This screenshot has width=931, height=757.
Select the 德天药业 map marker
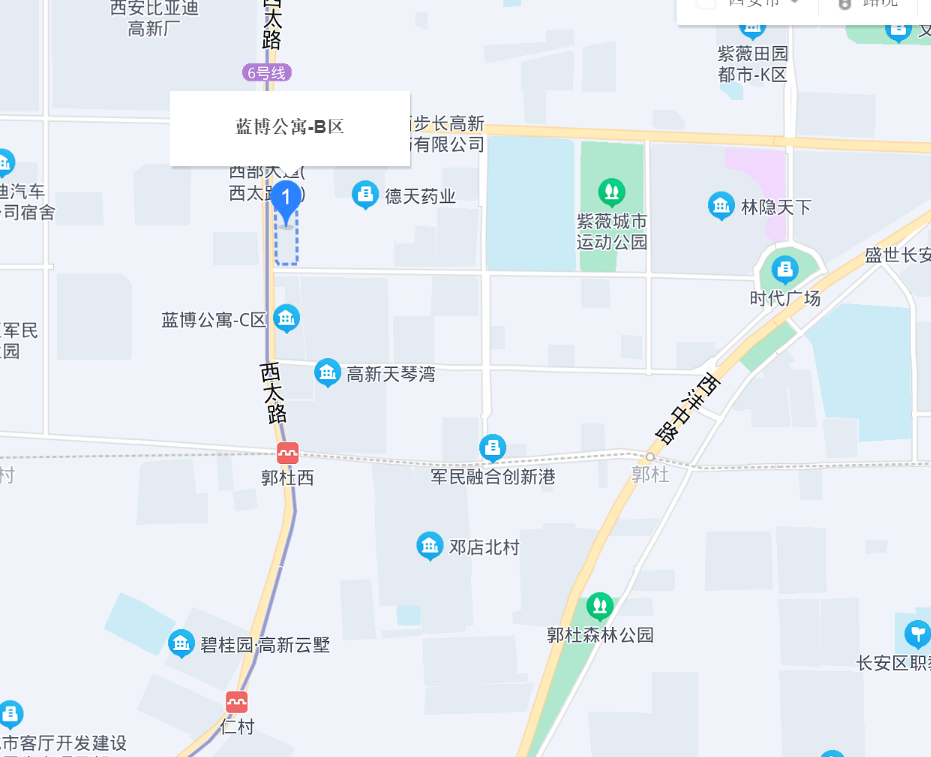click(365, 195)
